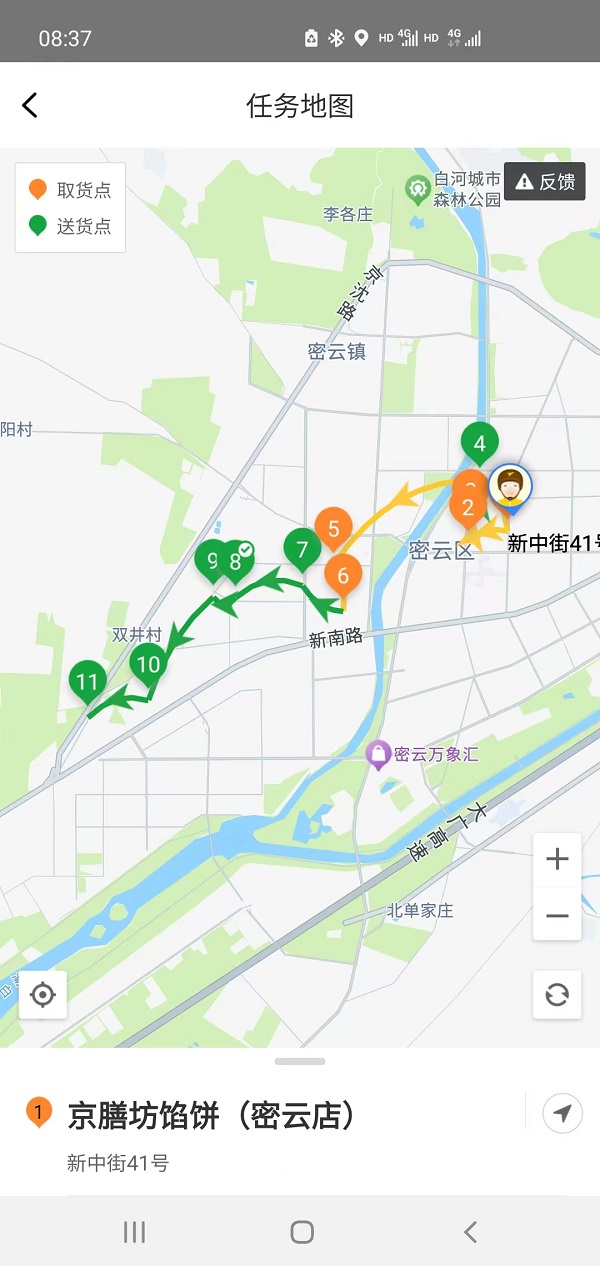
Task: Zoom out of the map
Action: (x=557, y=915)
